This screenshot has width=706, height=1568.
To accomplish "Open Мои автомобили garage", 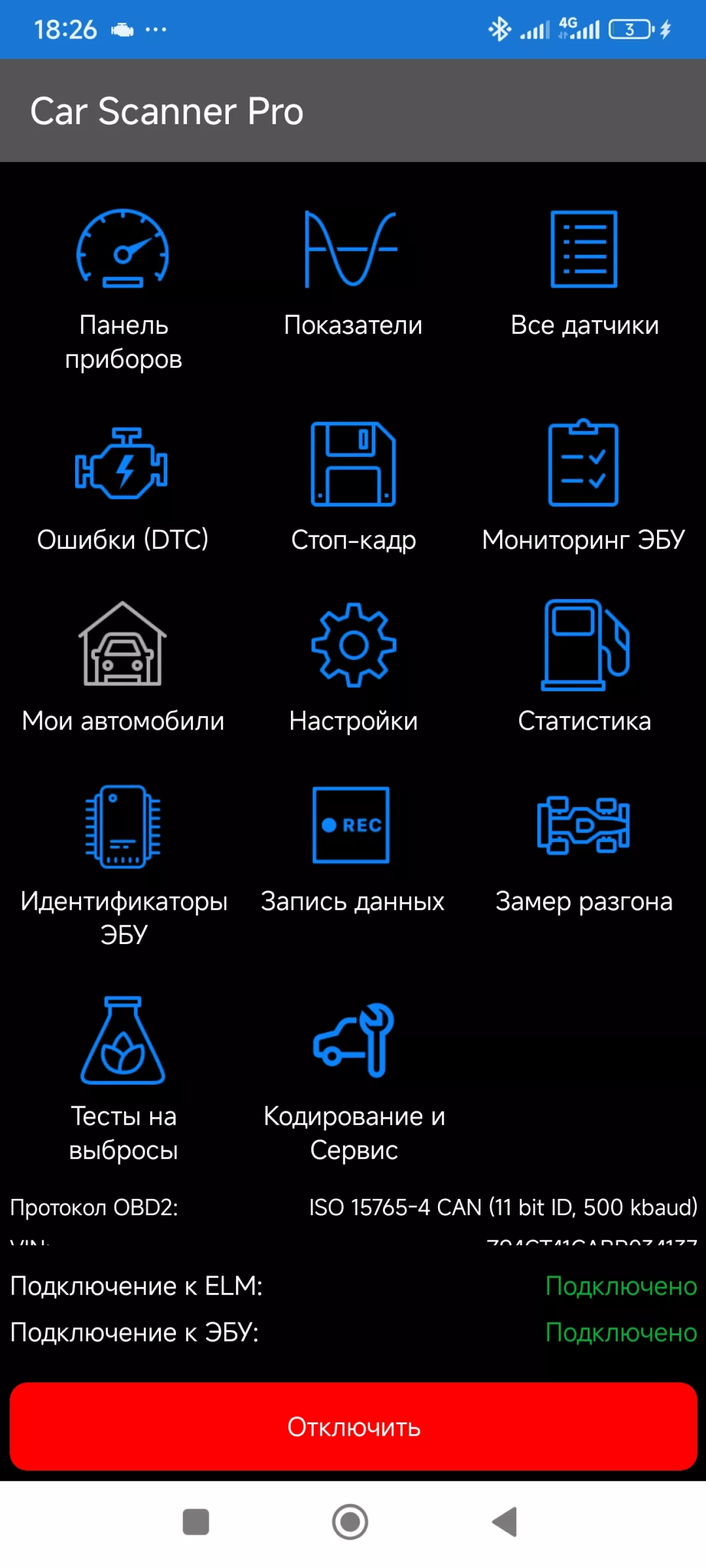I will click(x=123, y=666).
